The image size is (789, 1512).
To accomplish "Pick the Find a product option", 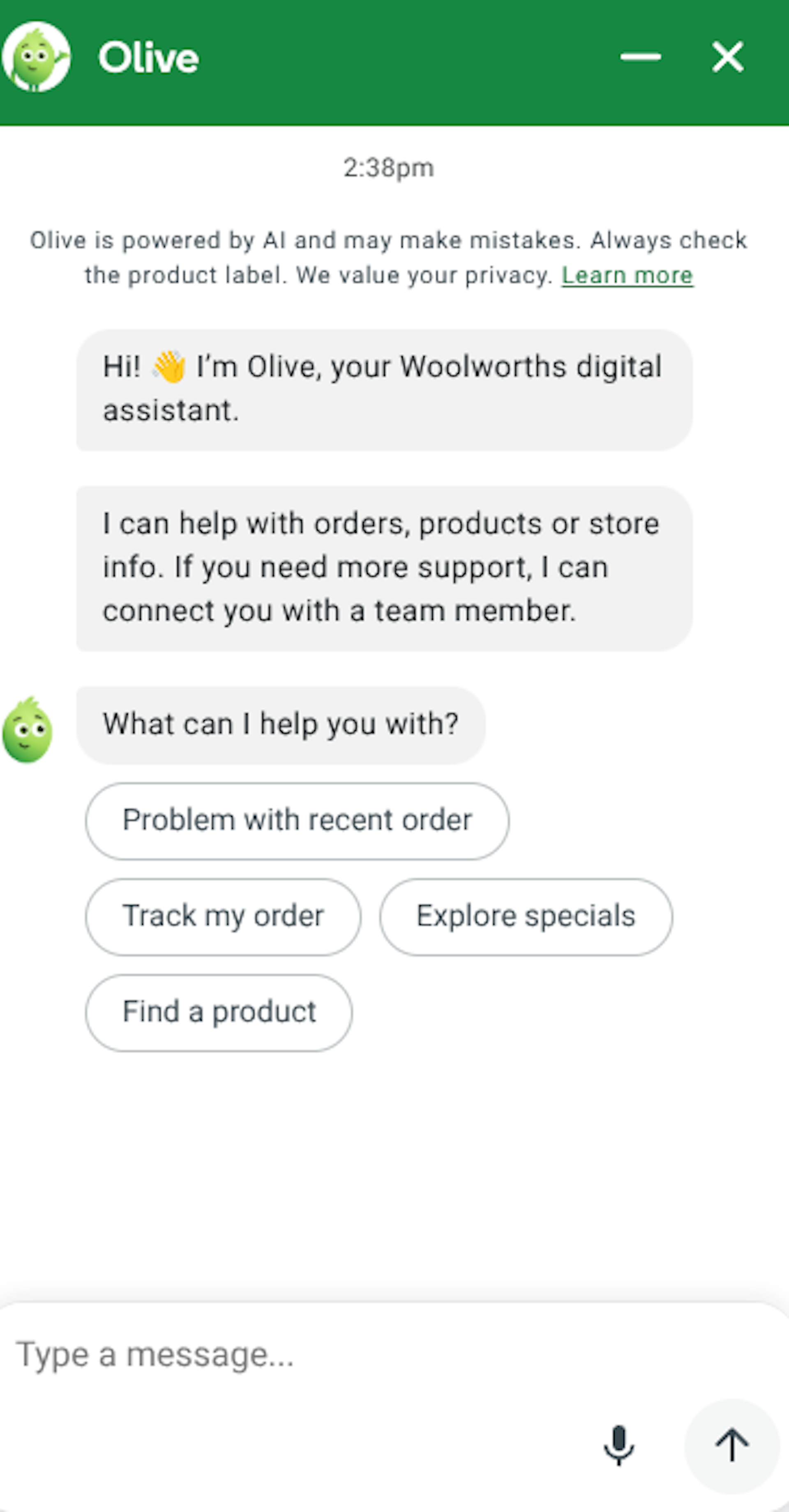I will click(x=219, y=1013).
